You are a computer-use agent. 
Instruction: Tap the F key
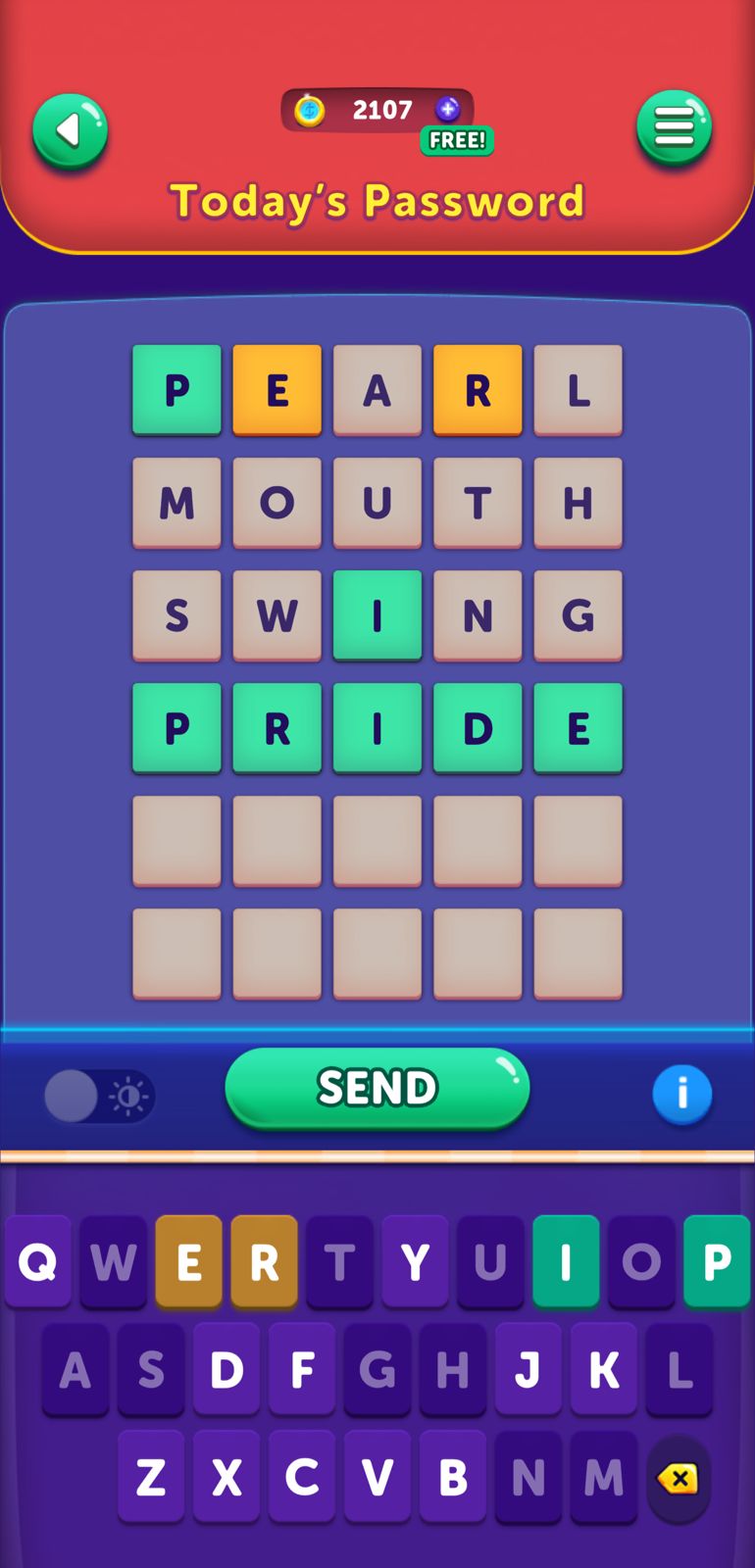coord(302,1370)
